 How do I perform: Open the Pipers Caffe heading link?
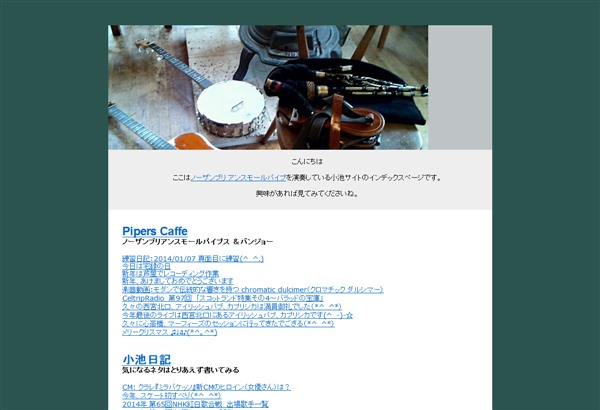pyautogui.click(x=155, y=232)
